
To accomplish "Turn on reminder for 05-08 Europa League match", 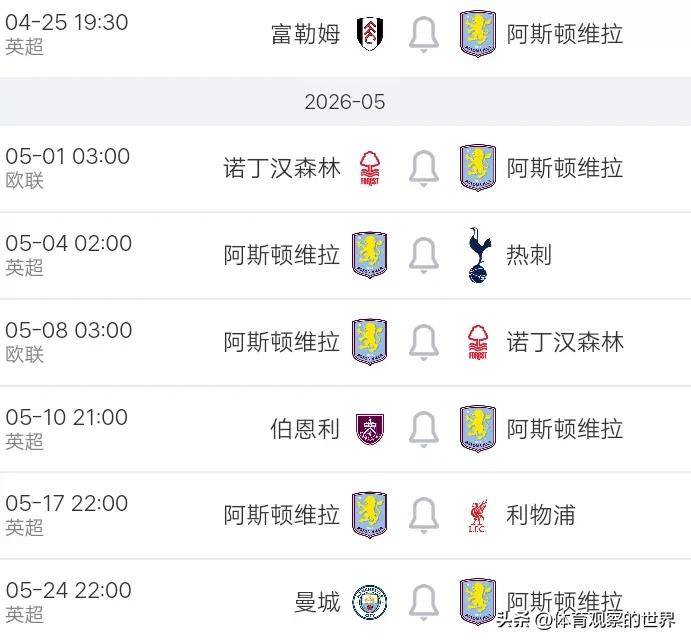I will [424, 342].
